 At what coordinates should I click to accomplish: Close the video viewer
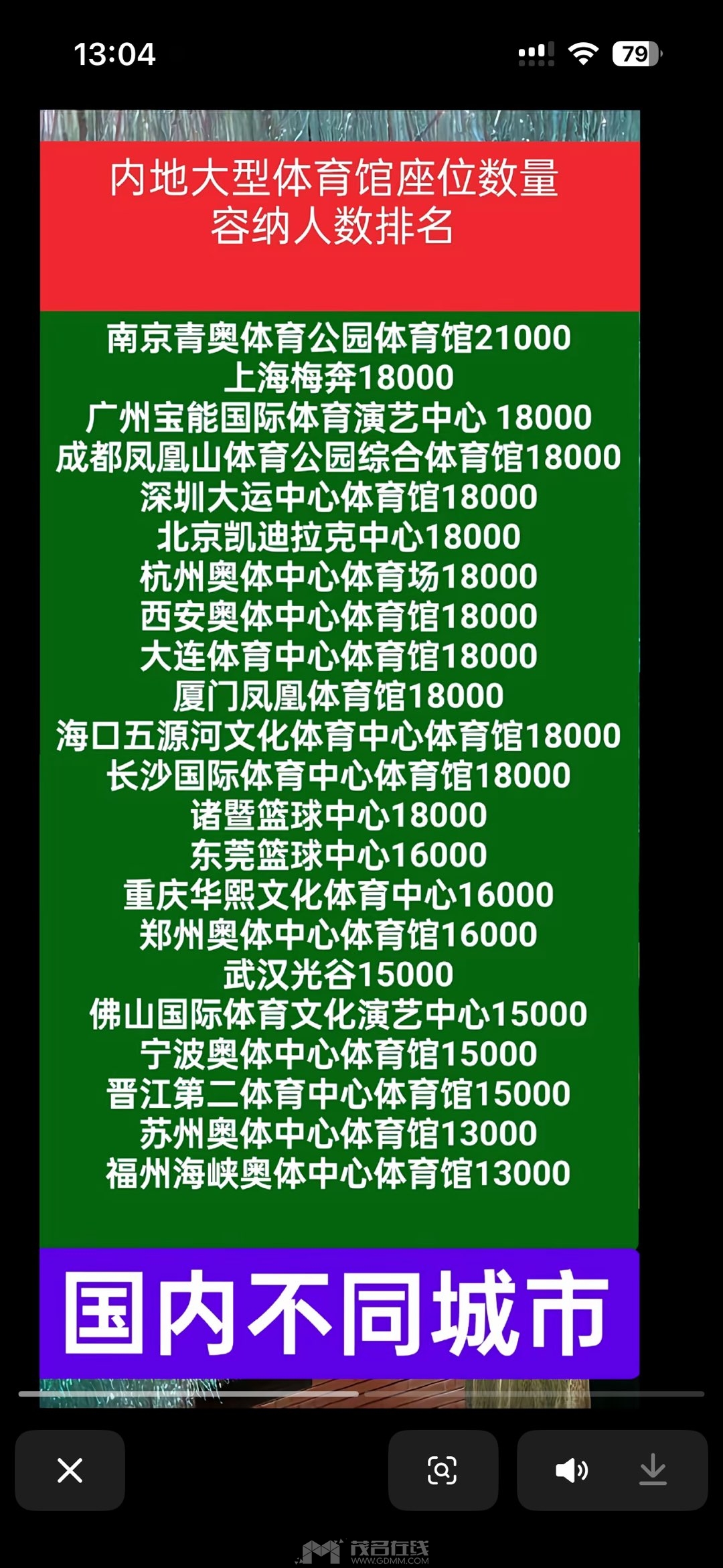[70, 1470]
